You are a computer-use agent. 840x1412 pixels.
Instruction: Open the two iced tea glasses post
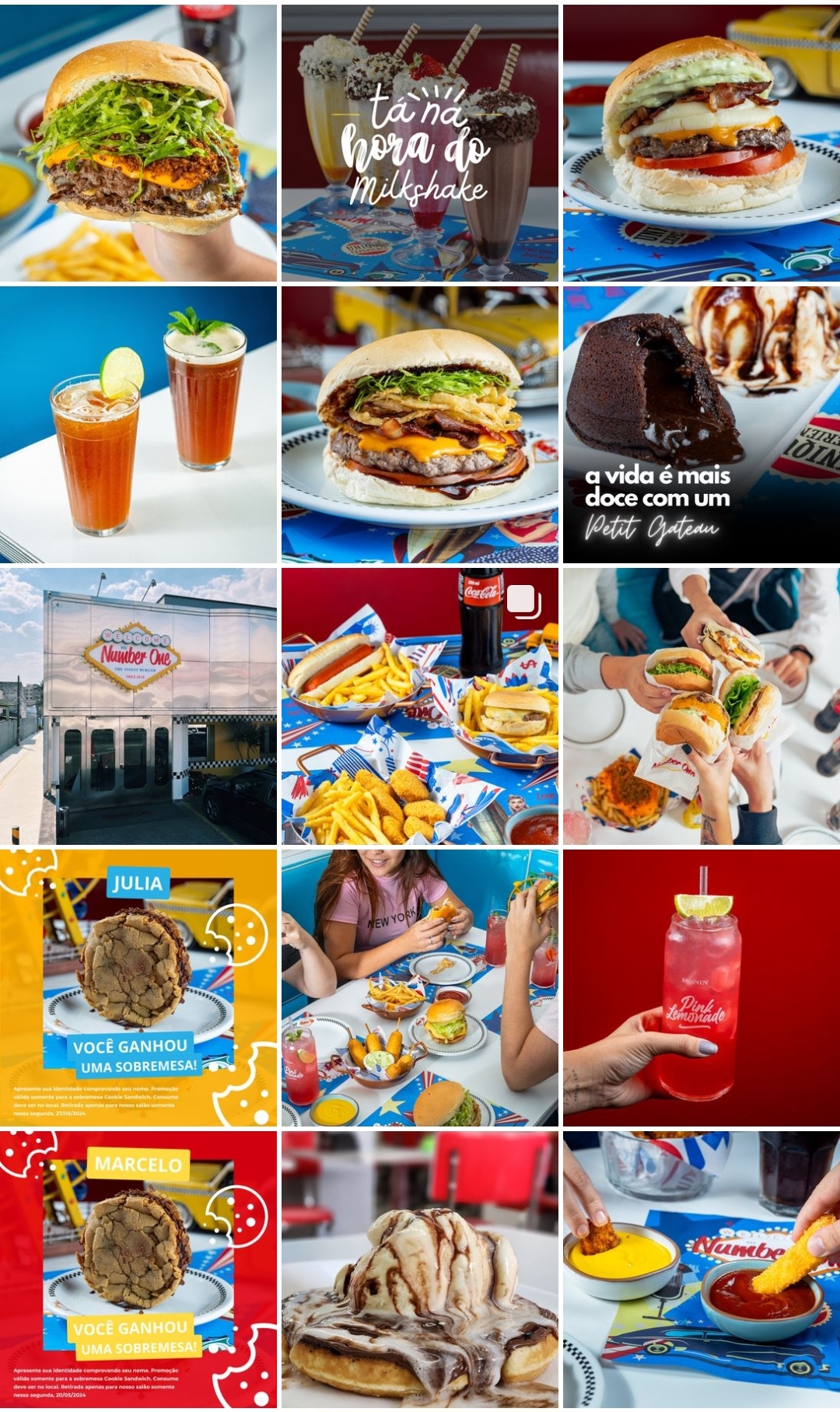(138, 424)
